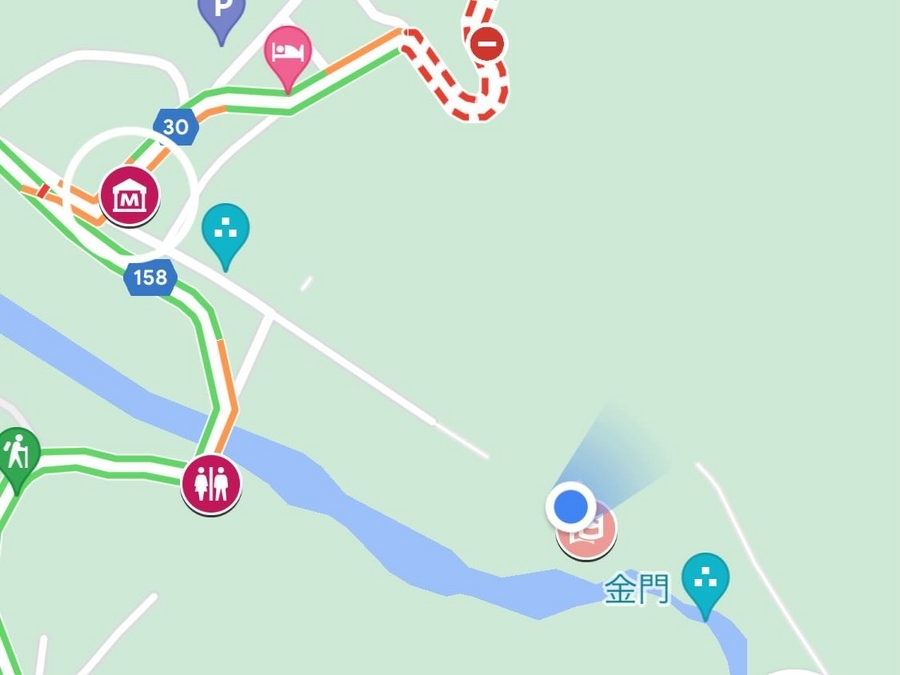Open the purple parking pin

[221, 14]
